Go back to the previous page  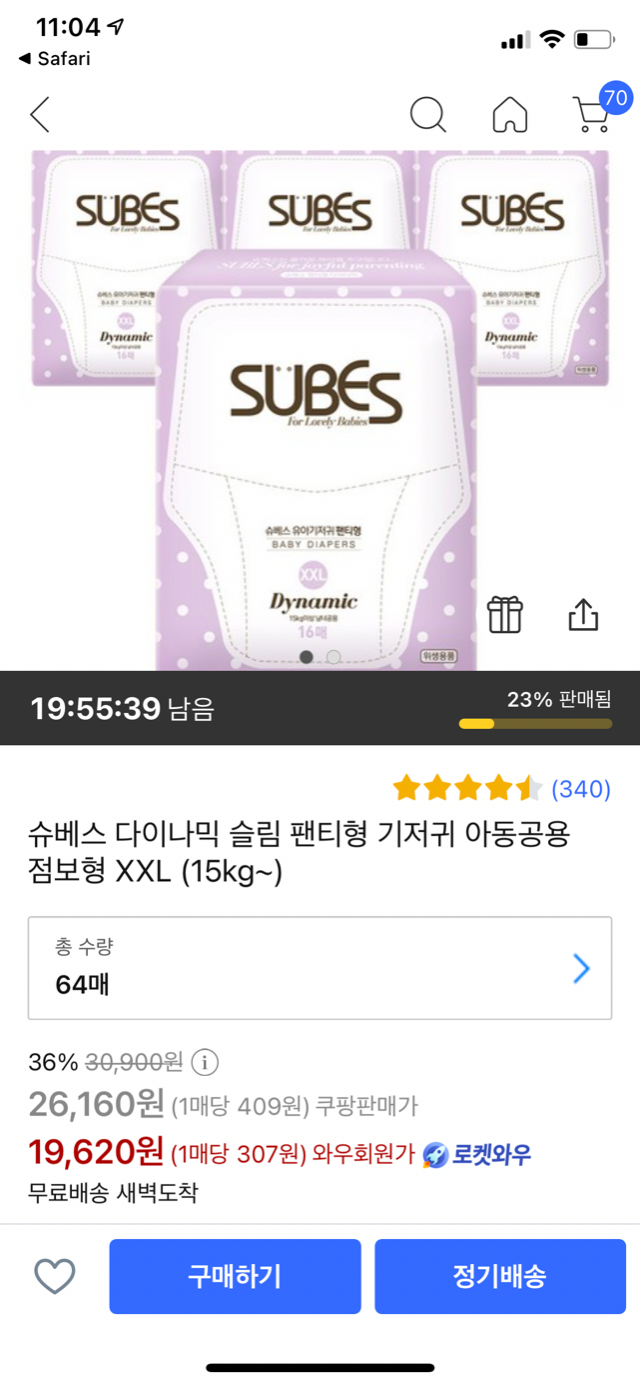click(40, 115)
